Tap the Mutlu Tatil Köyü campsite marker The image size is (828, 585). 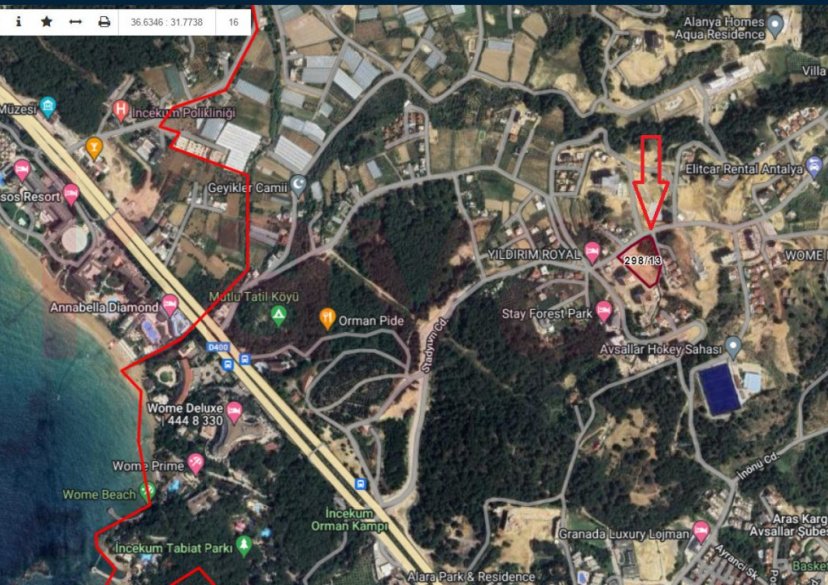point(279,316)
